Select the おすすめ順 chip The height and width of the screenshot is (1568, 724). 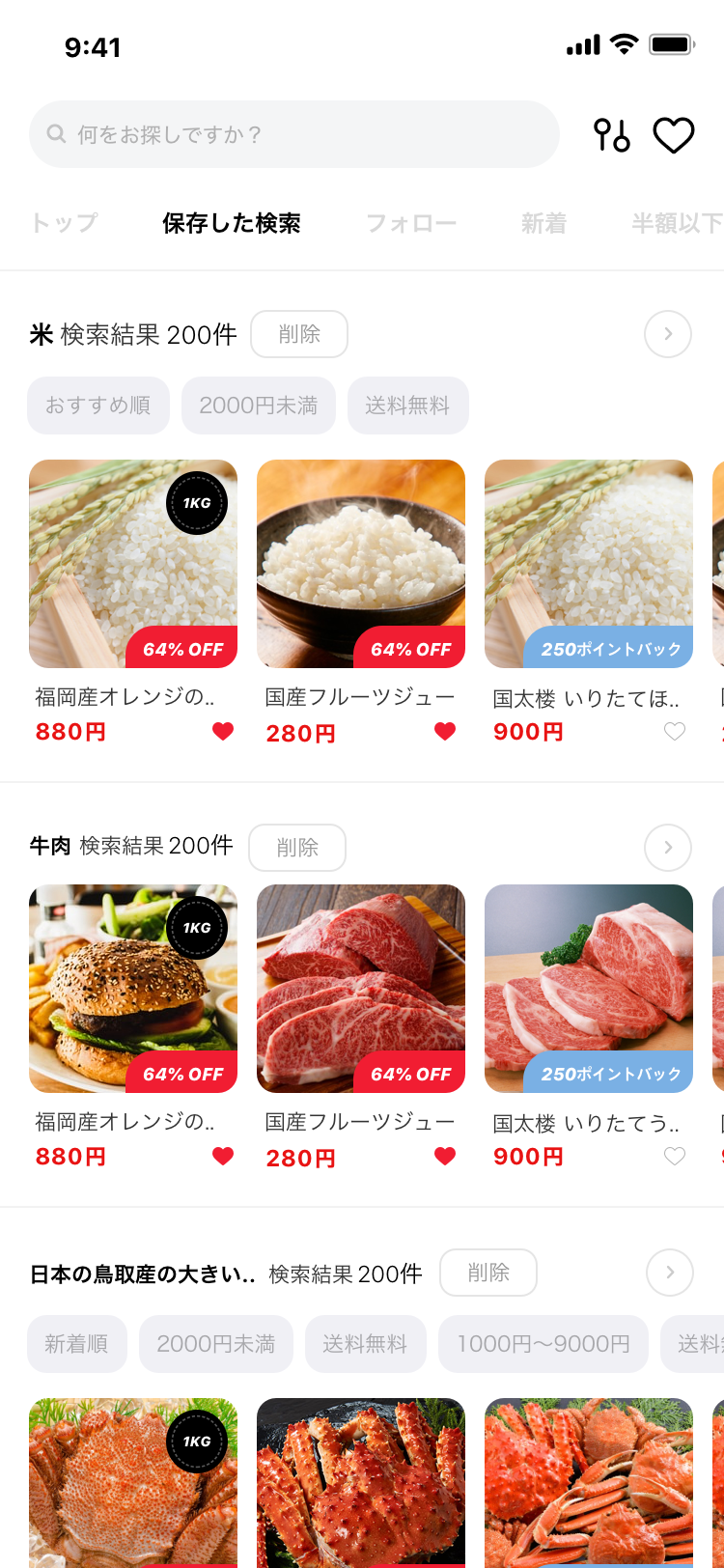click(98, 406)
